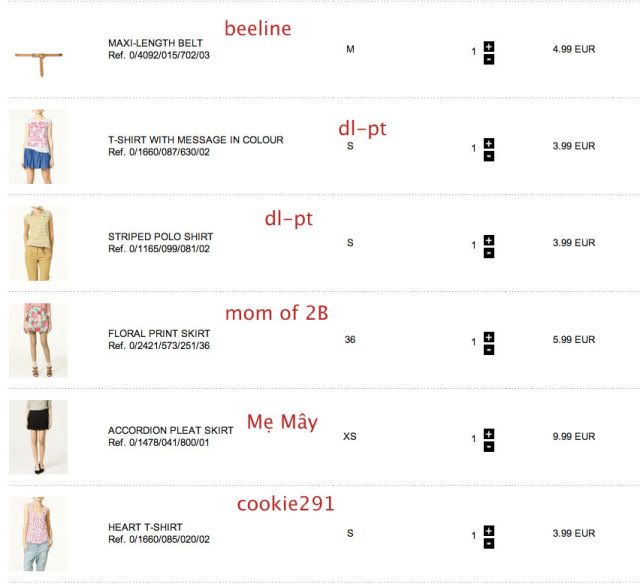Open the Striped Polo Shirt thumbnail

tap(38, 244)
